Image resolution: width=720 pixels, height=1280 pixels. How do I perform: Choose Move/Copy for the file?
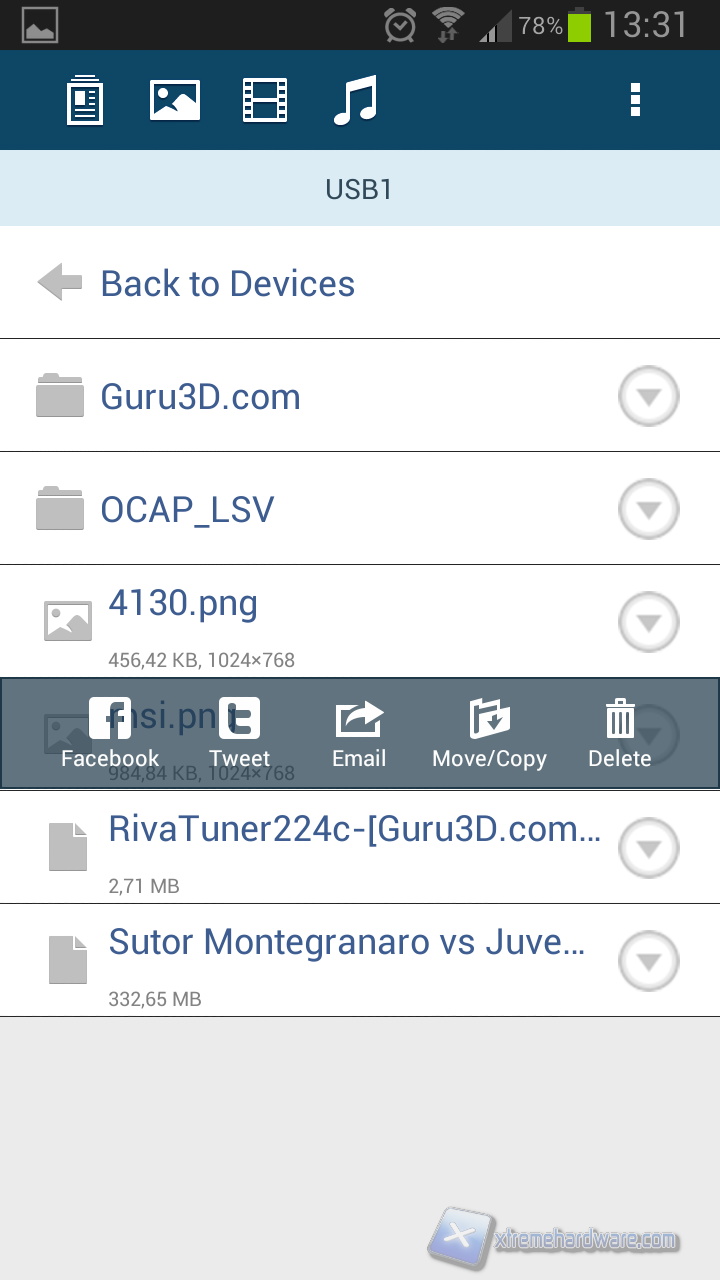(x=489, y=734)
